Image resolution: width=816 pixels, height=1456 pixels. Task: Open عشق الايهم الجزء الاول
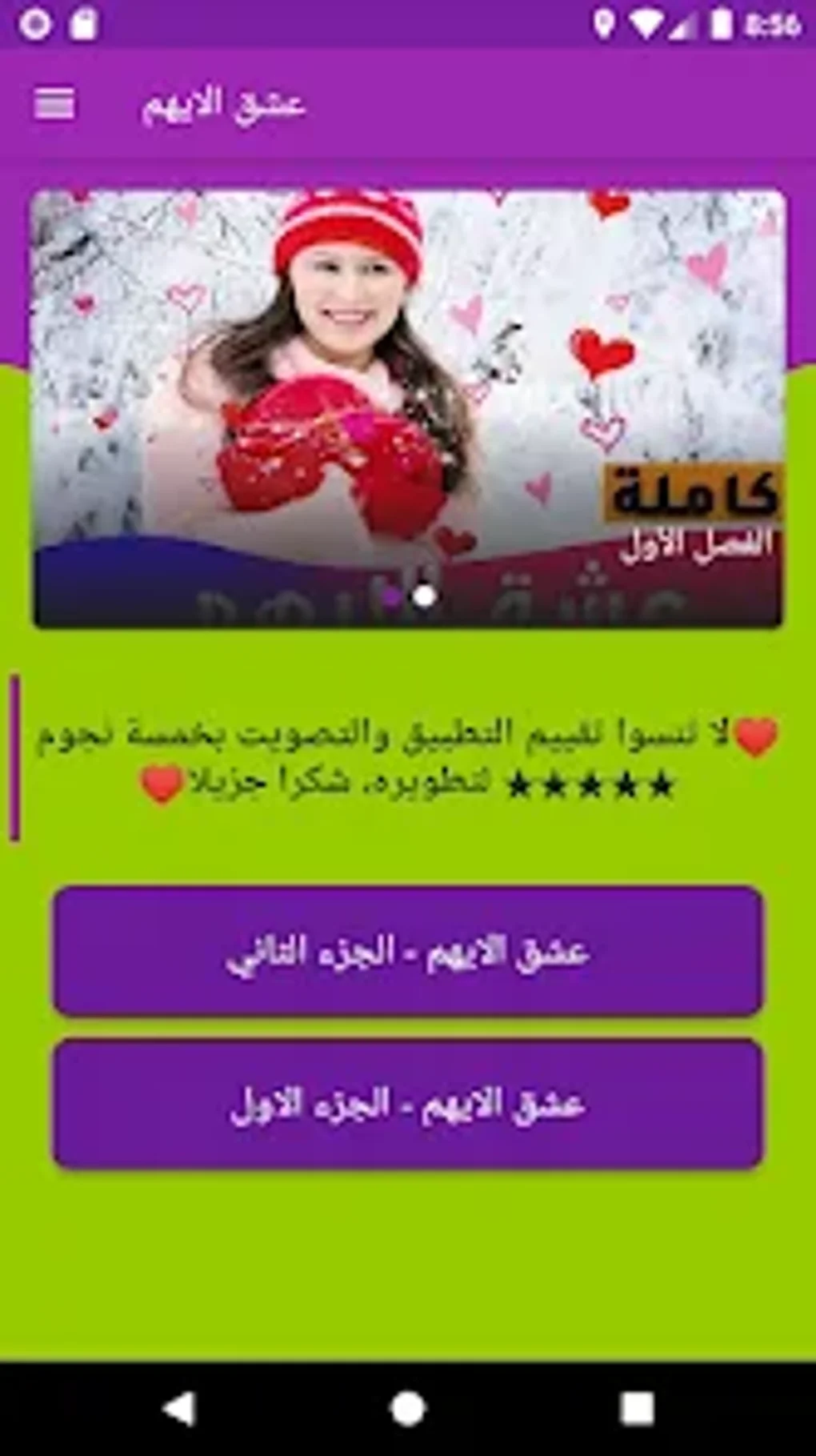click(408, 1104)
